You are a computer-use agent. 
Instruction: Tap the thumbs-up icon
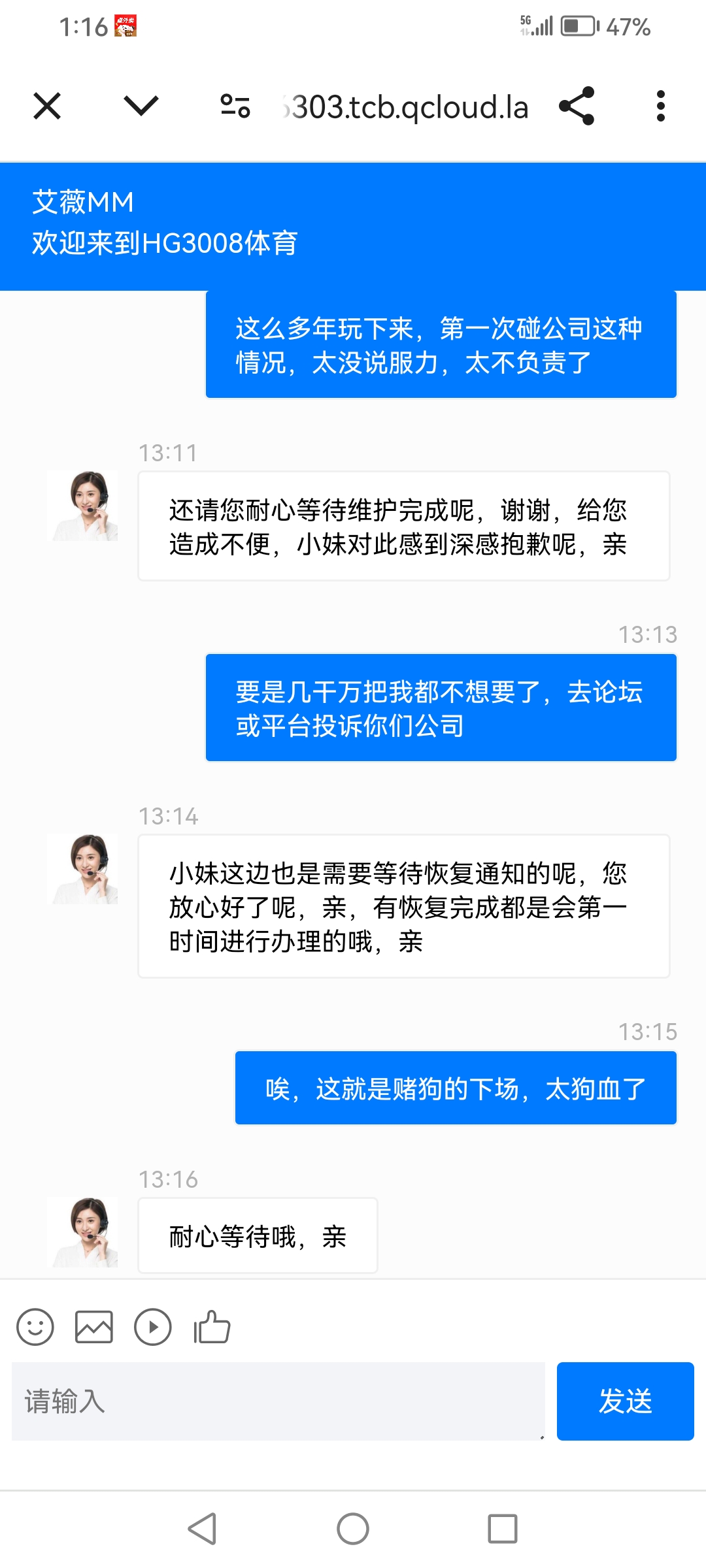pyautogui.click(x=210, y=1325)
